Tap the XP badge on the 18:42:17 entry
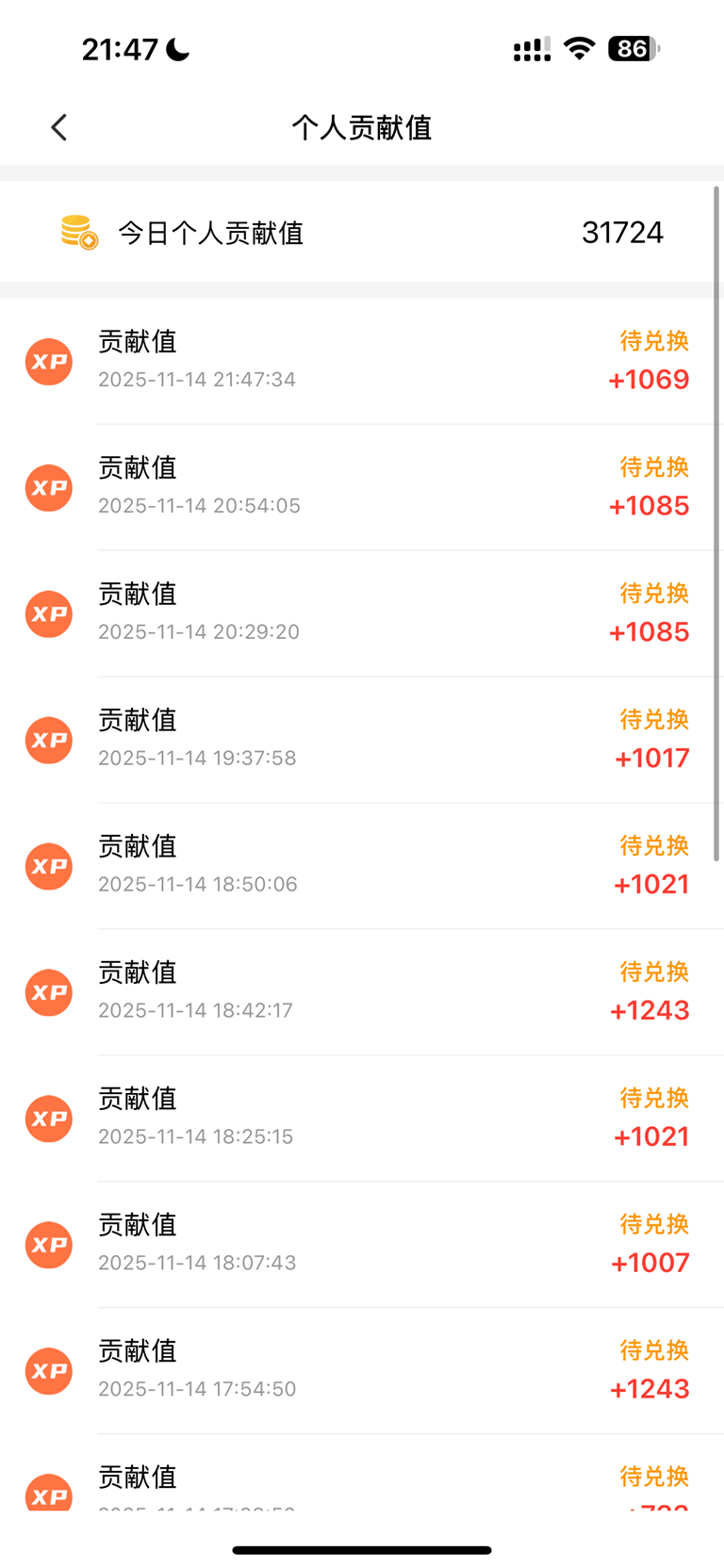This screenshot has height=1568, width=724. click(x=48, y=992)
